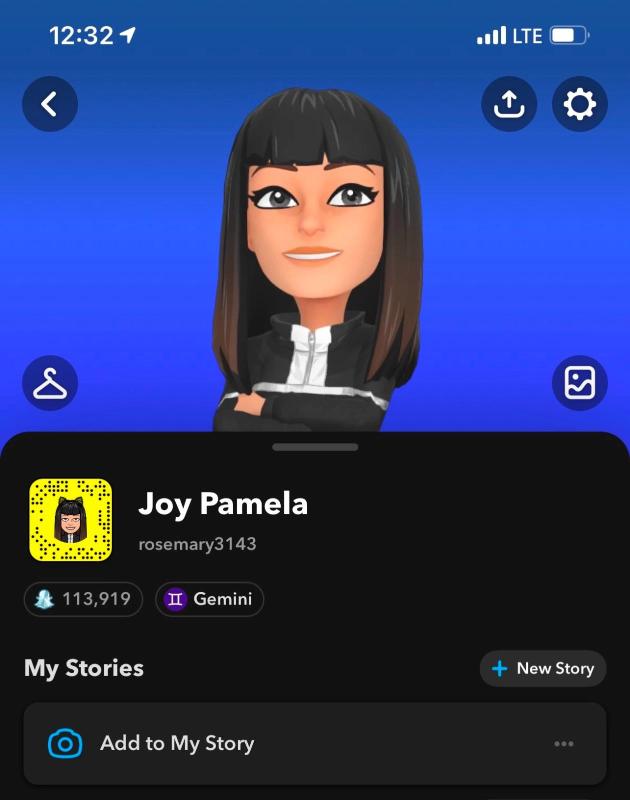View the 113,919 Snap score chip
Screen dimensions: 630x800
[x=84, y=600]
